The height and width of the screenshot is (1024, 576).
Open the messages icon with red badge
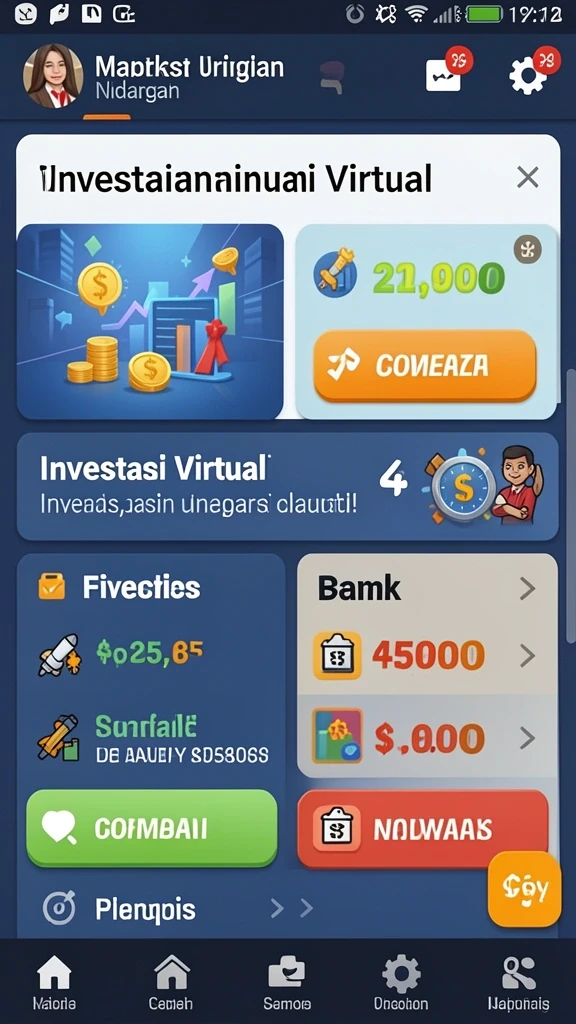point(444,76)
